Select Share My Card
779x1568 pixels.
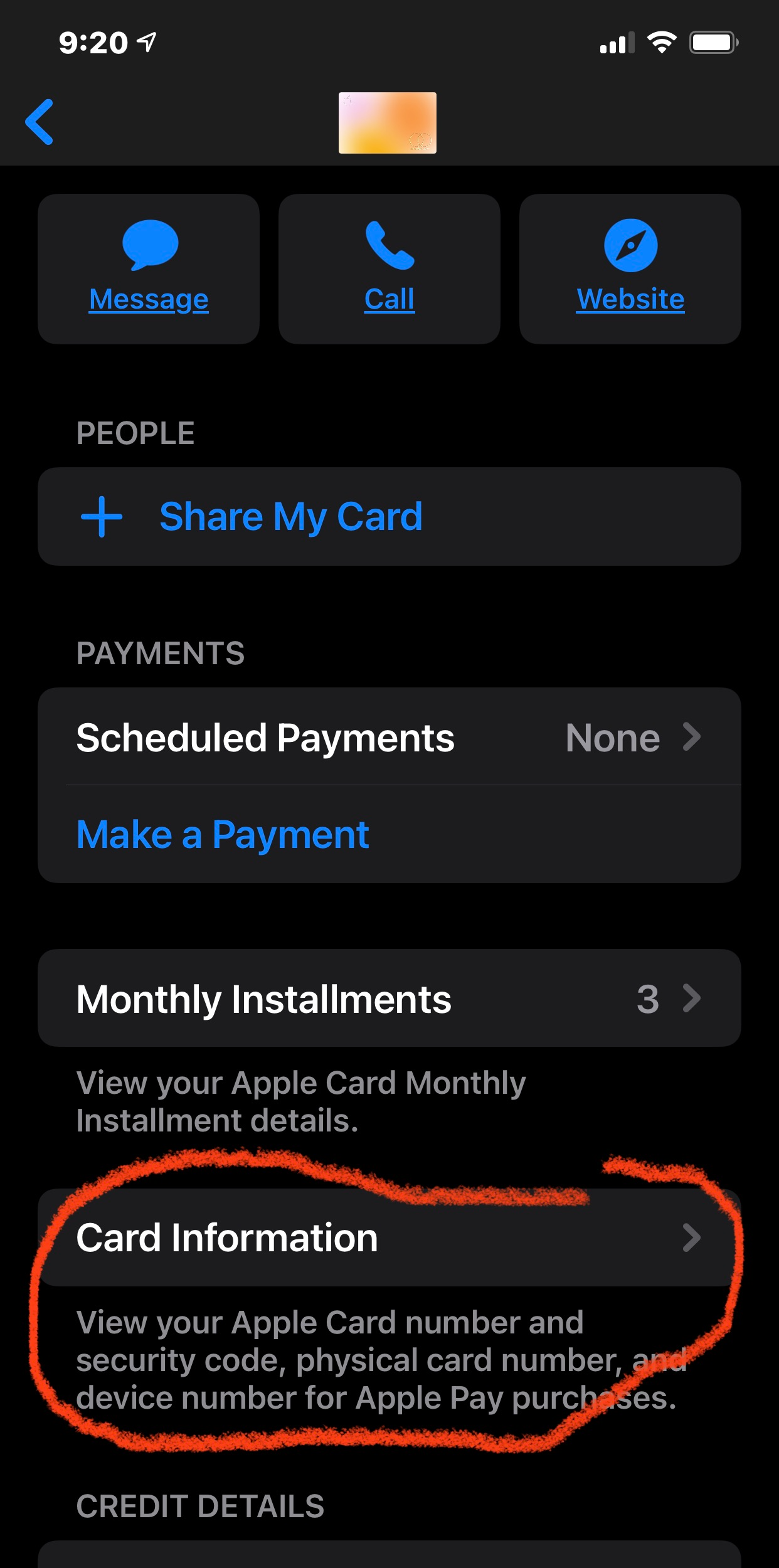[291, 516]
